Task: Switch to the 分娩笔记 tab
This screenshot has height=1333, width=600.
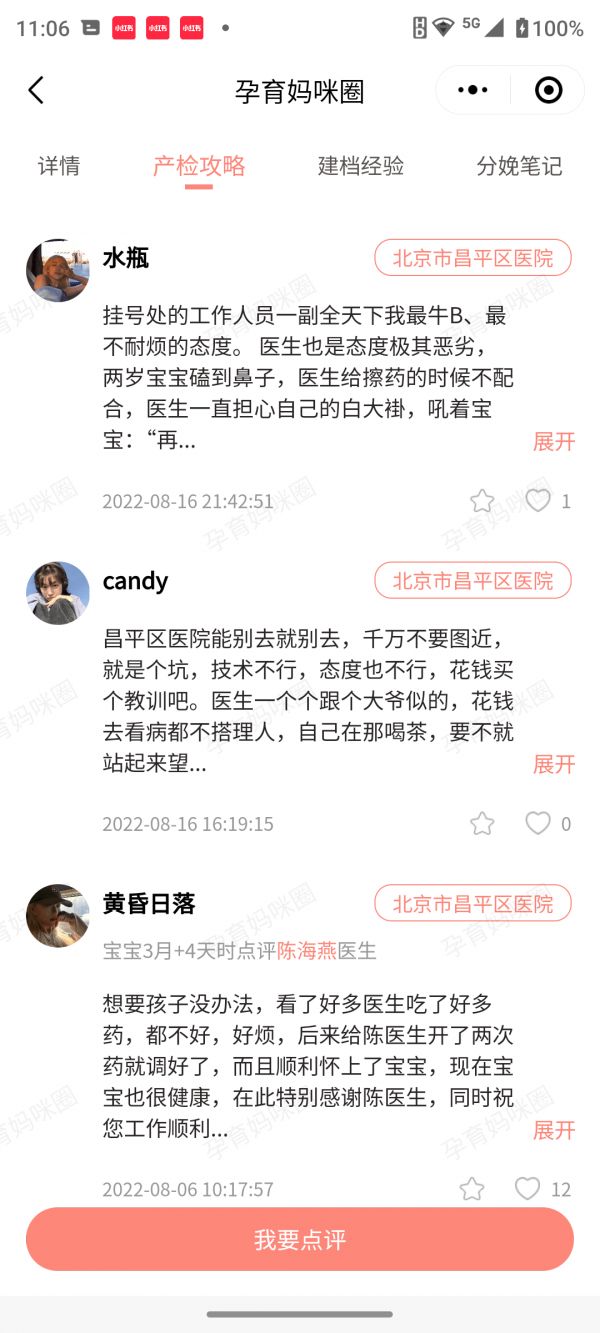Action: pos(519,166)
